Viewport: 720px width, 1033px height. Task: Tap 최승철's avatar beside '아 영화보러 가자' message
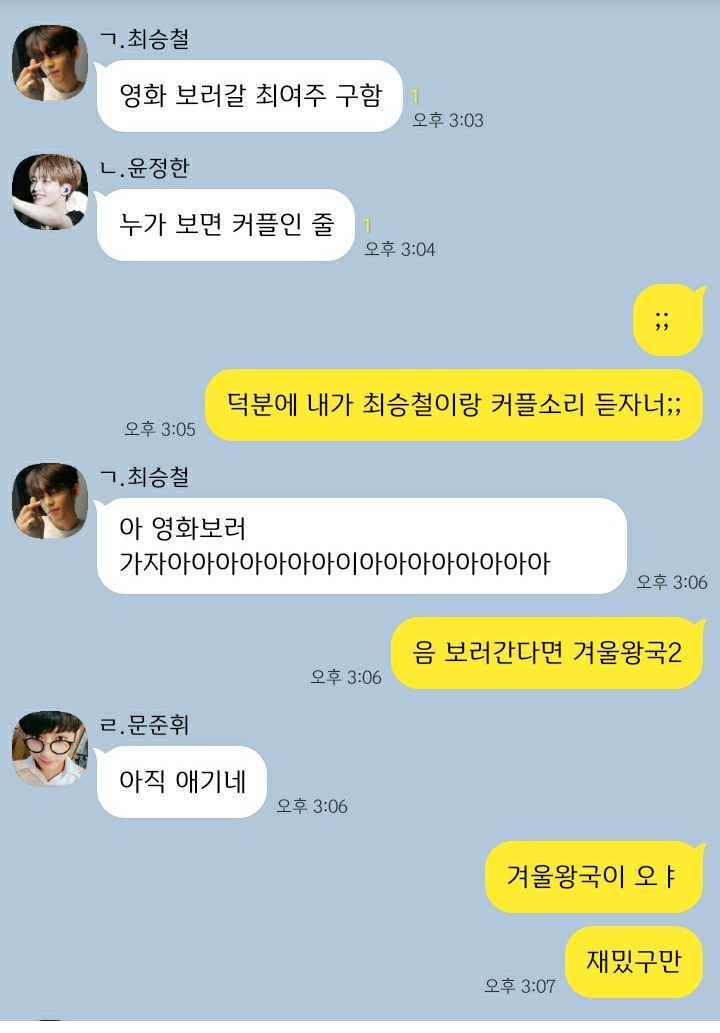(x=50, y=501)
